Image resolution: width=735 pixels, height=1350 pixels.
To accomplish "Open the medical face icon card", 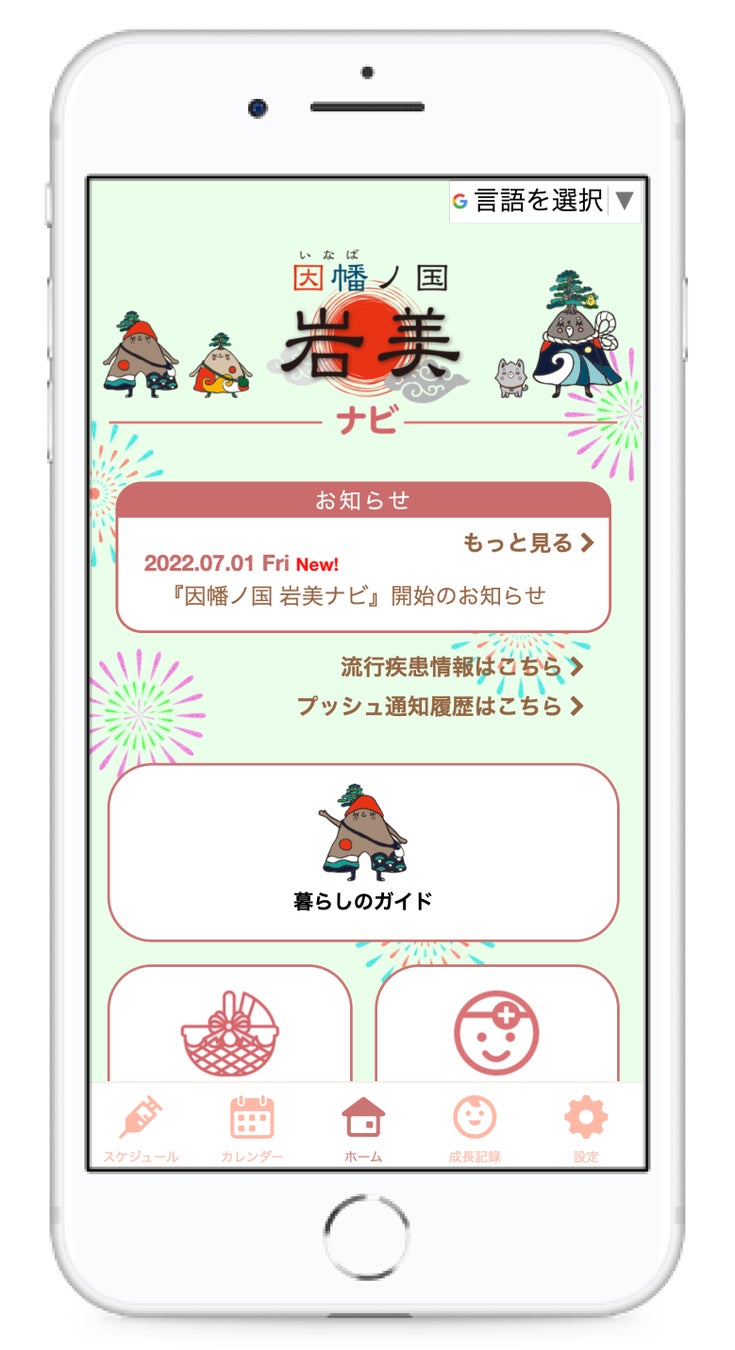I will tap(496, 1030).
